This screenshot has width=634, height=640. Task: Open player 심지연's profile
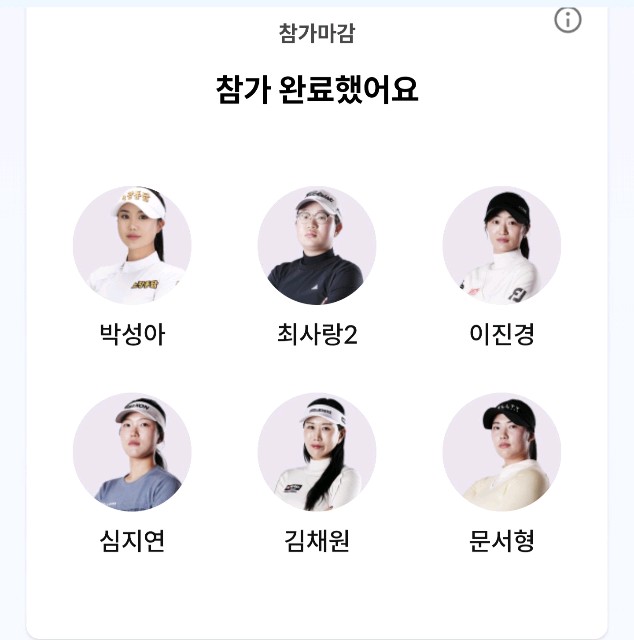coord(132,452)
